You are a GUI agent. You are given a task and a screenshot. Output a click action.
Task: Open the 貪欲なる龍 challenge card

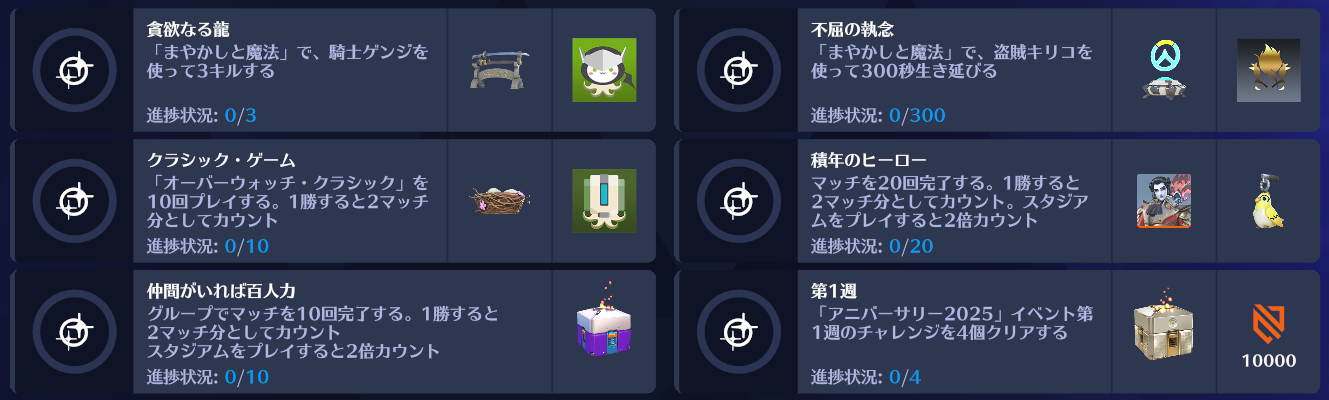290,70
